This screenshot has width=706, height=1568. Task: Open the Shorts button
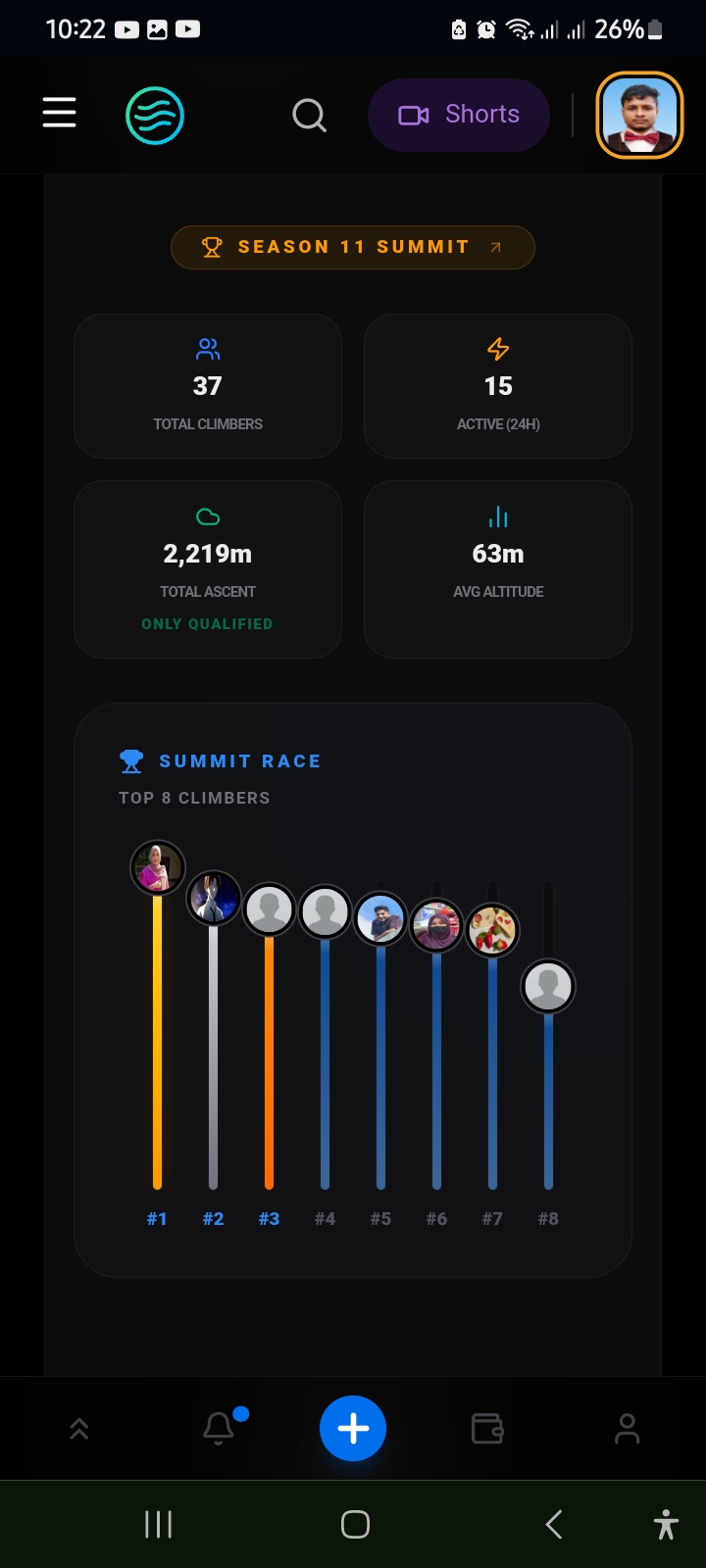point(458,115)
